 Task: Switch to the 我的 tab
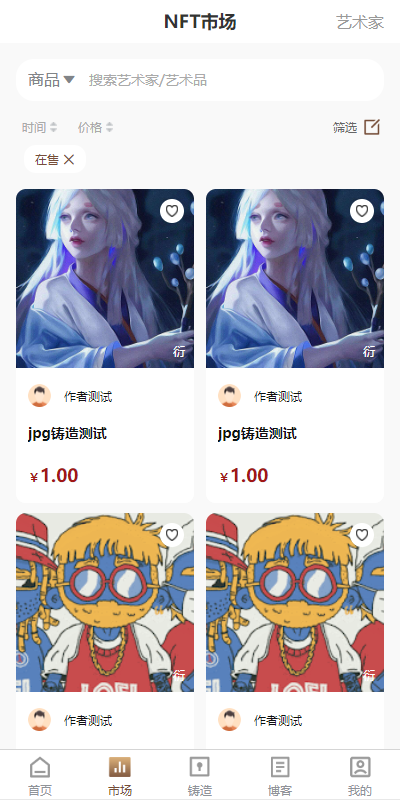coord(360,776)
